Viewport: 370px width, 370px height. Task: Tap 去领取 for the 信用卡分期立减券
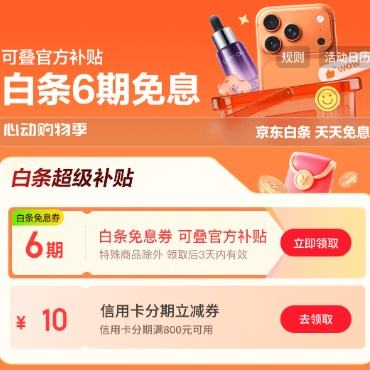click(316, 319)
